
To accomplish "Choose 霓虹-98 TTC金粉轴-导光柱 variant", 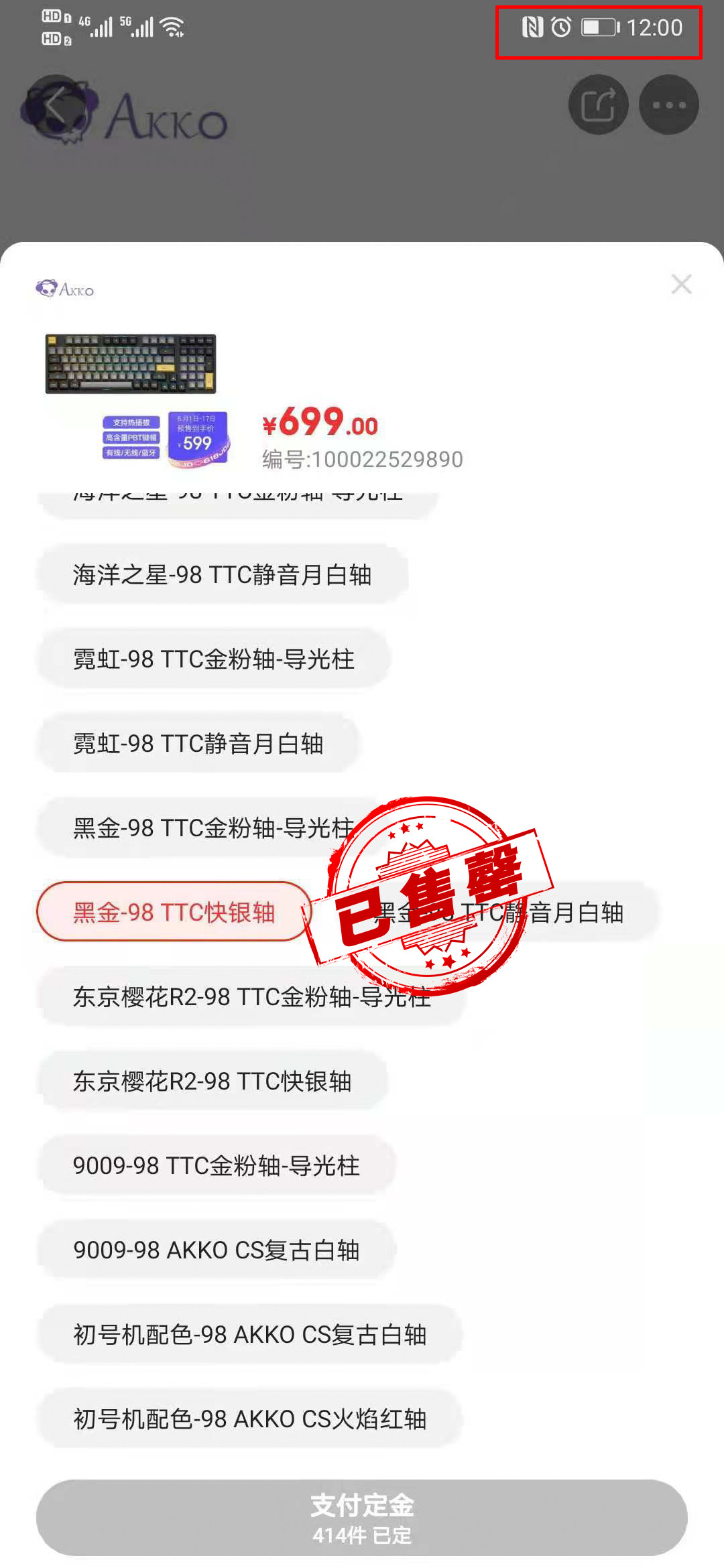I will click(x=213, y=659).
